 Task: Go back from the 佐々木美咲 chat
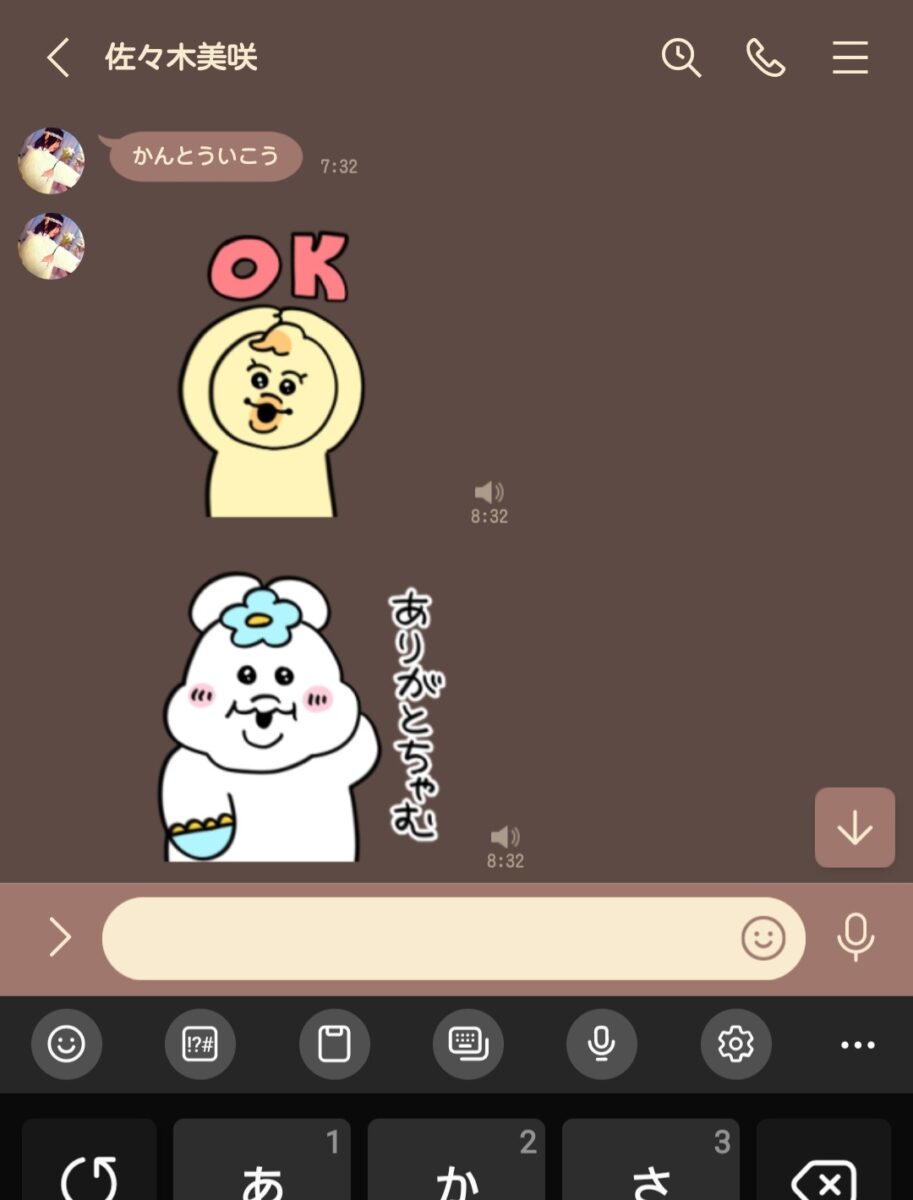click(x=58, y=58)
